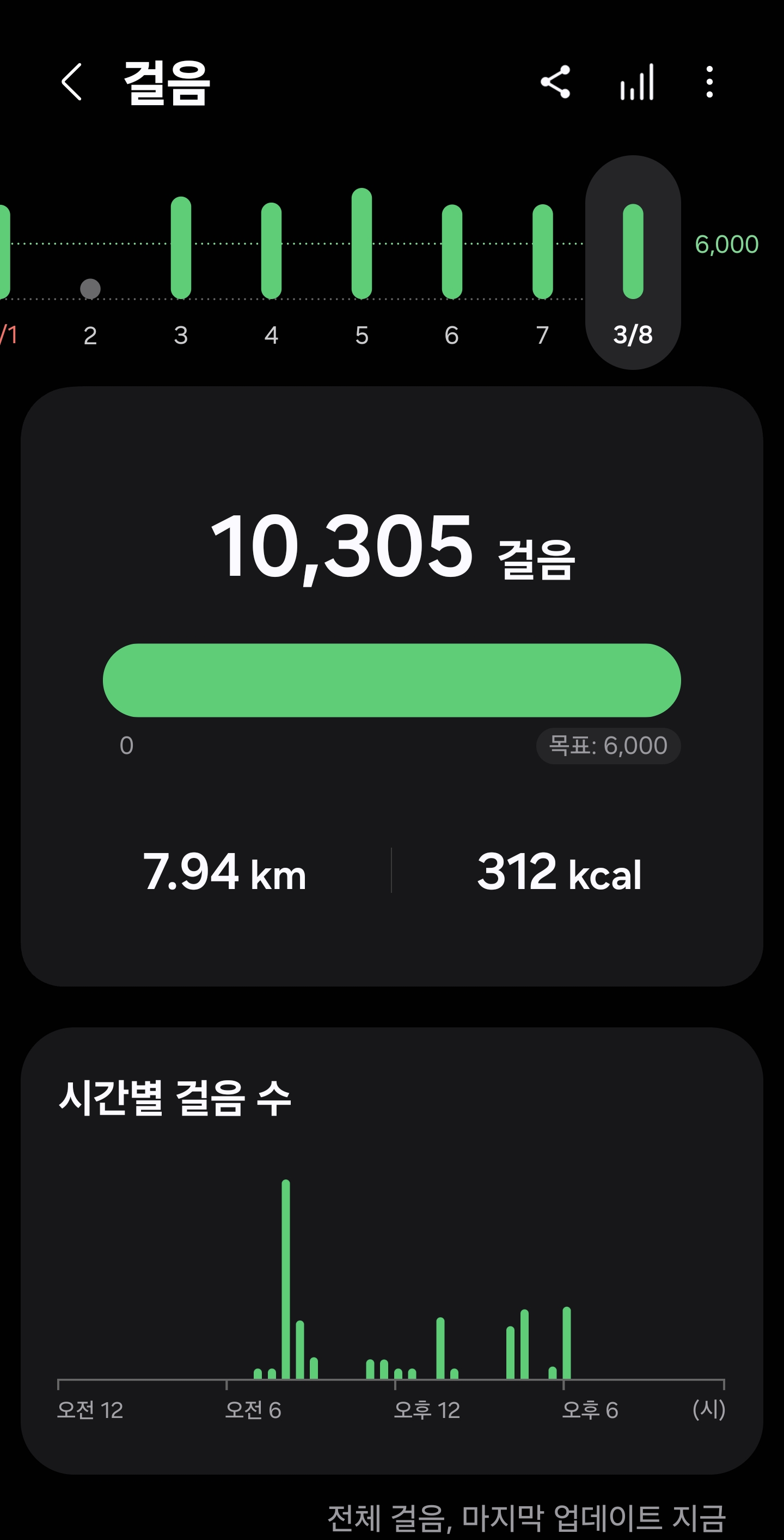
Task: Tap the 목표: 6,000 goal chip
Action: click(x=608, y=746)
